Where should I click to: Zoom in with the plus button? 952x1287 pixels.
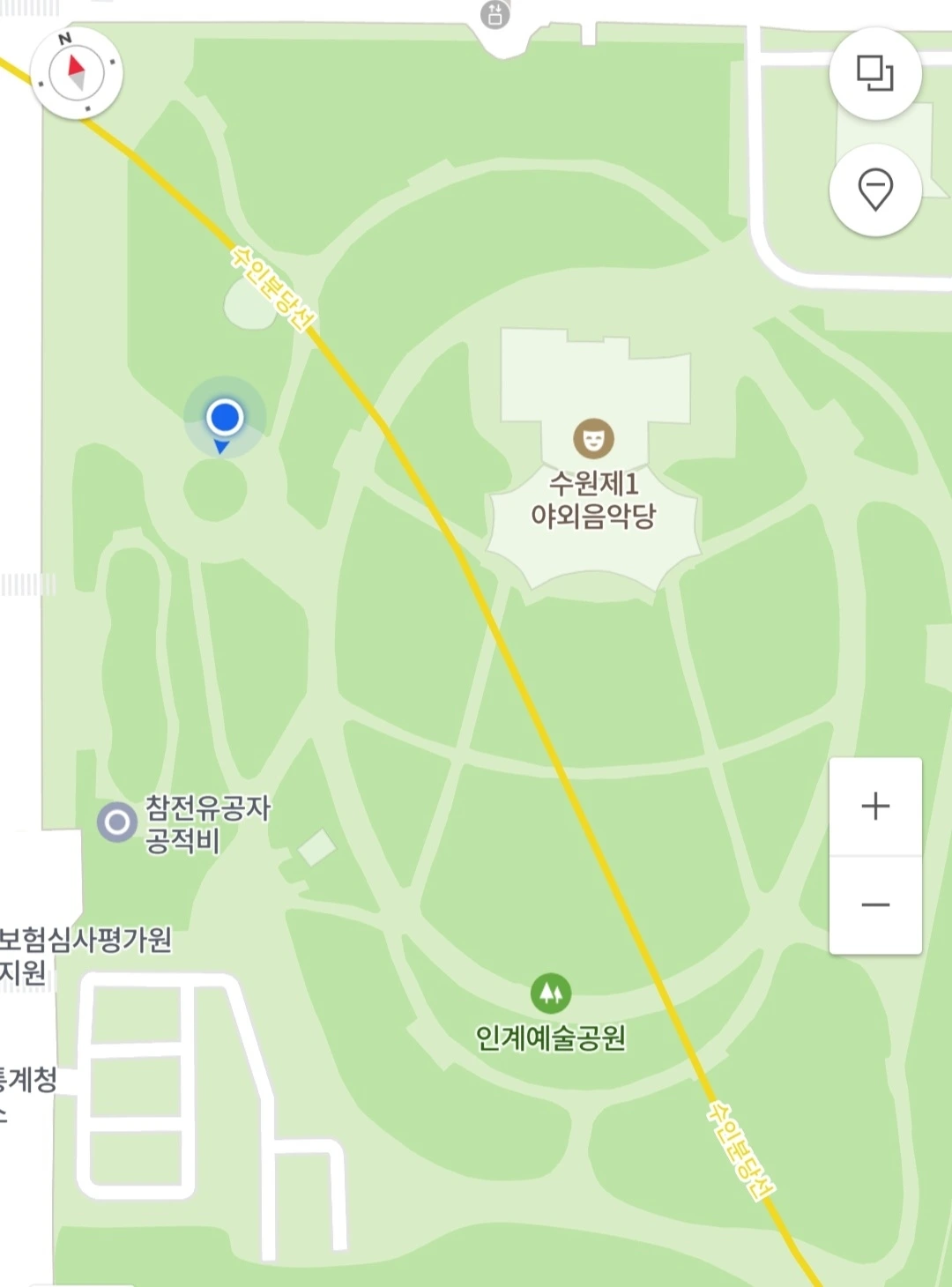coord(875,807)
